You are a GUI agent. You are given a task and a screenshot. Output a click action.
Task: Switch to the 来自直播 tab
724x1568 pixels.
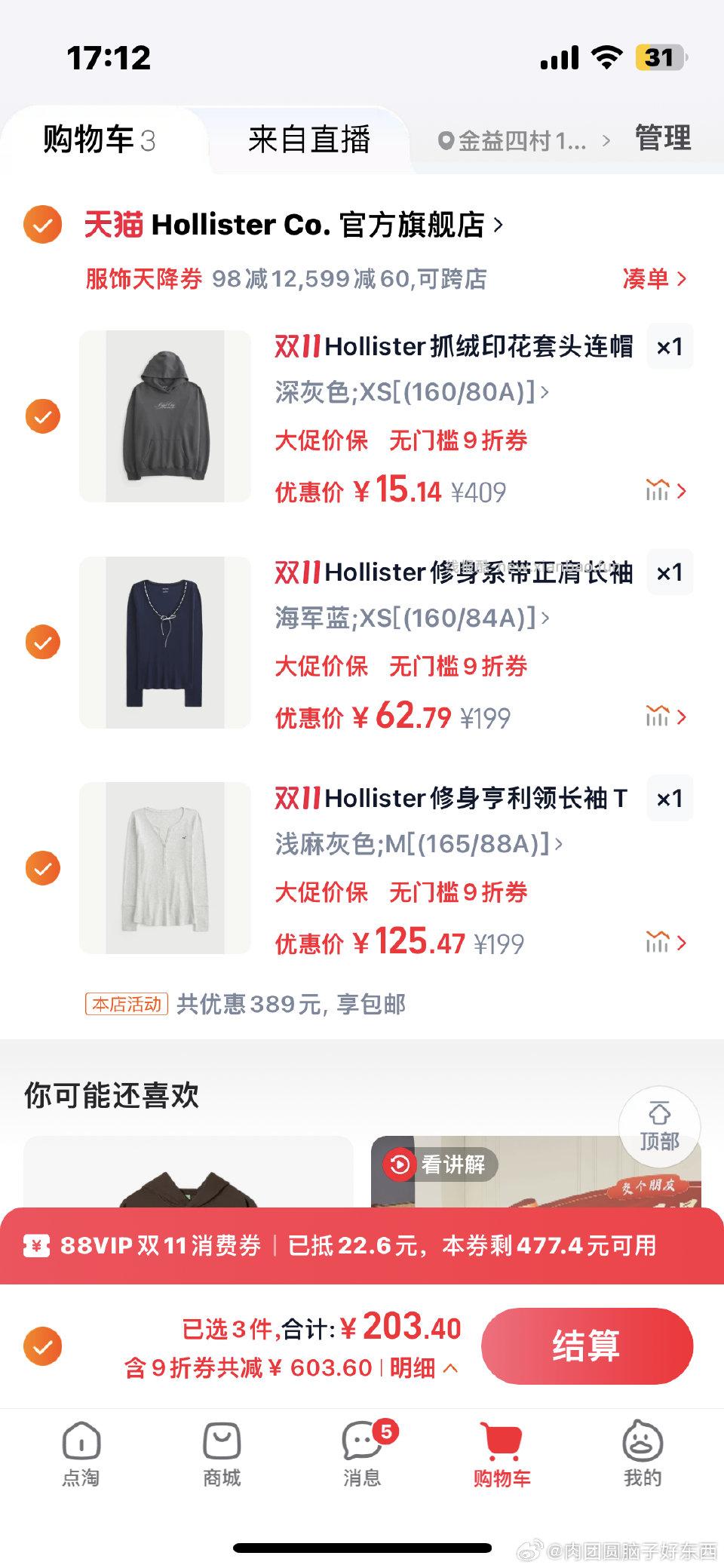tap(309, 139)
